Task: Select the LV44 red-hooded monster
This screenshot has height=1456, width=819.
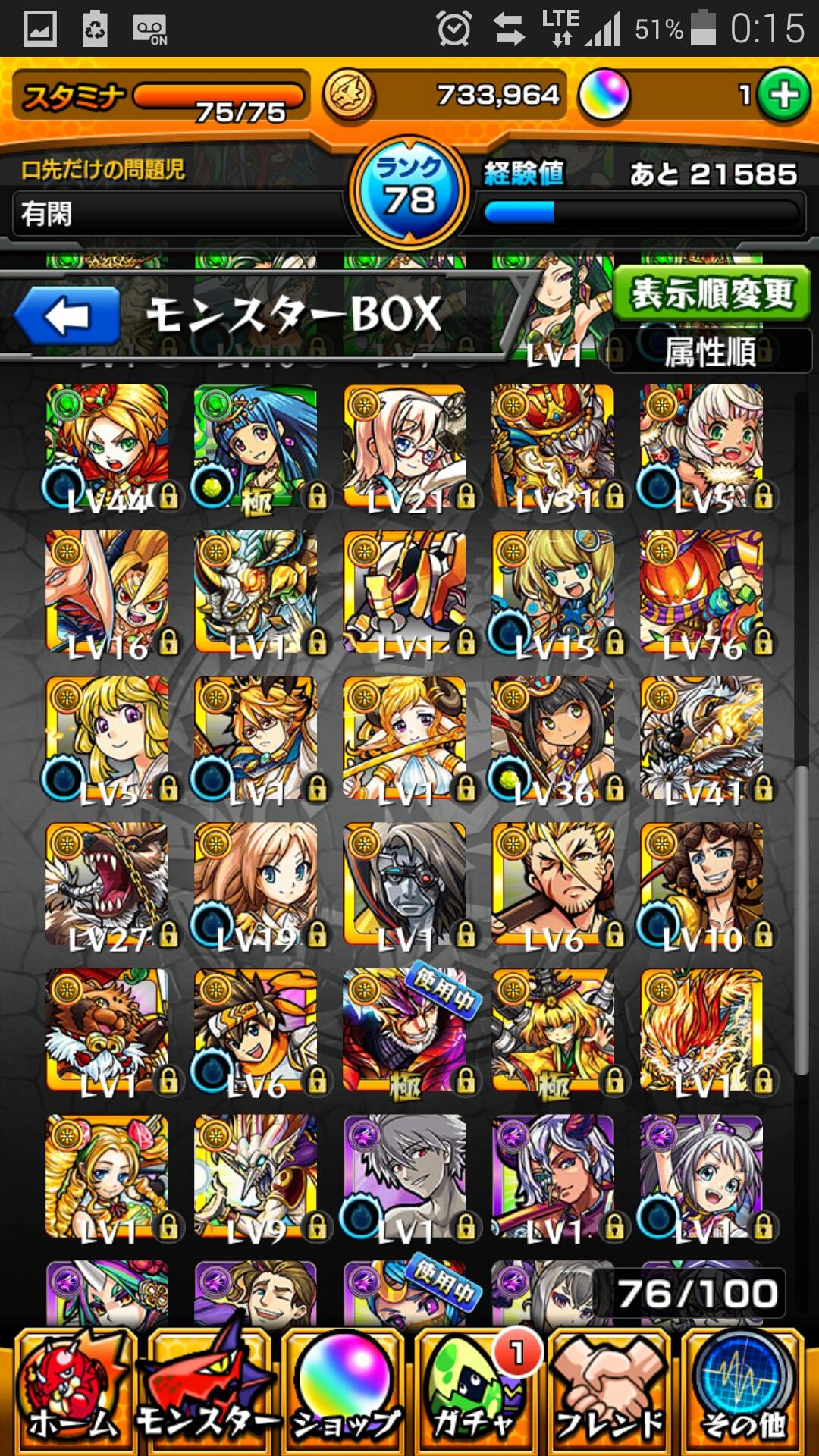Action: [107, 446]
